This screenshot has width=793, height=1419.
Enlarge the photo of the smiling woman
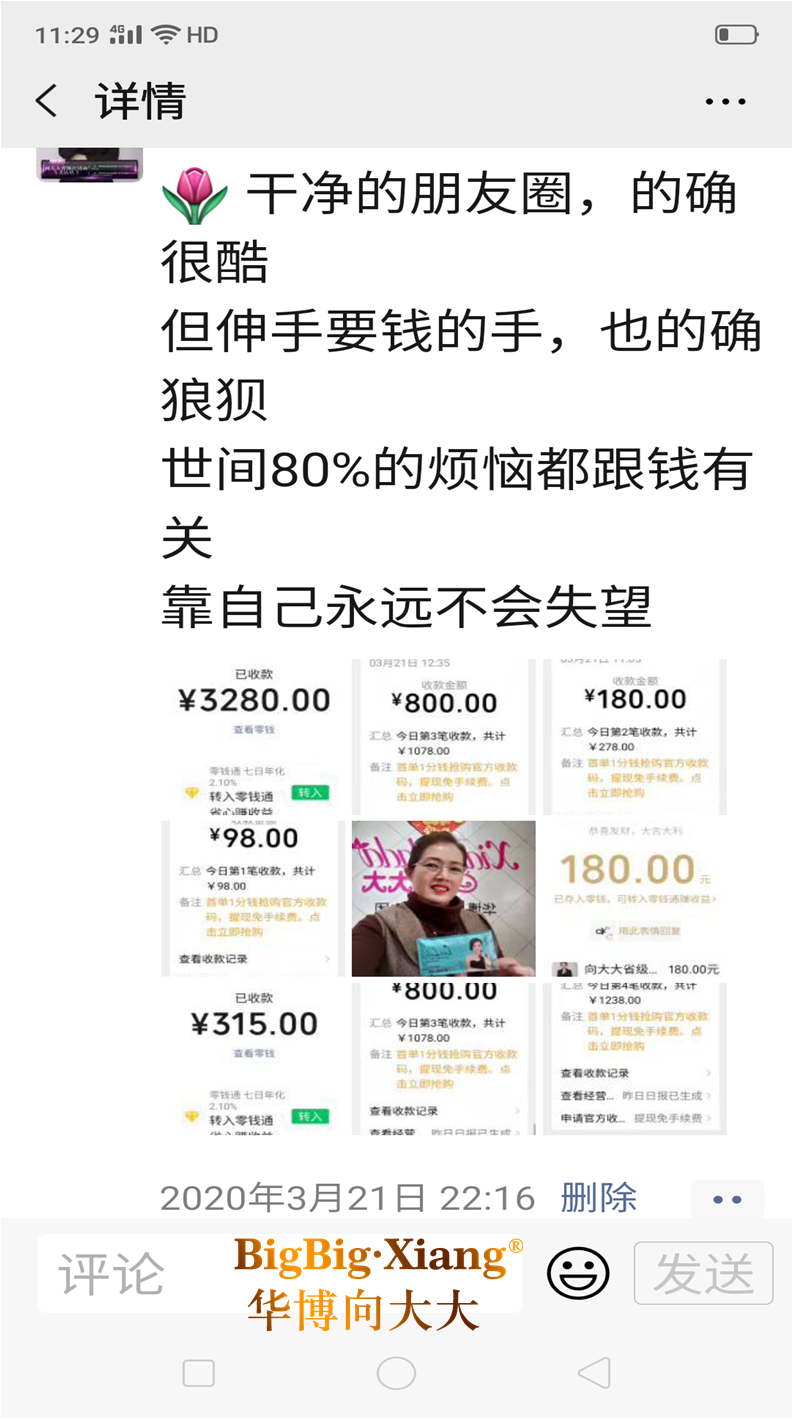(x=443, y=898)
